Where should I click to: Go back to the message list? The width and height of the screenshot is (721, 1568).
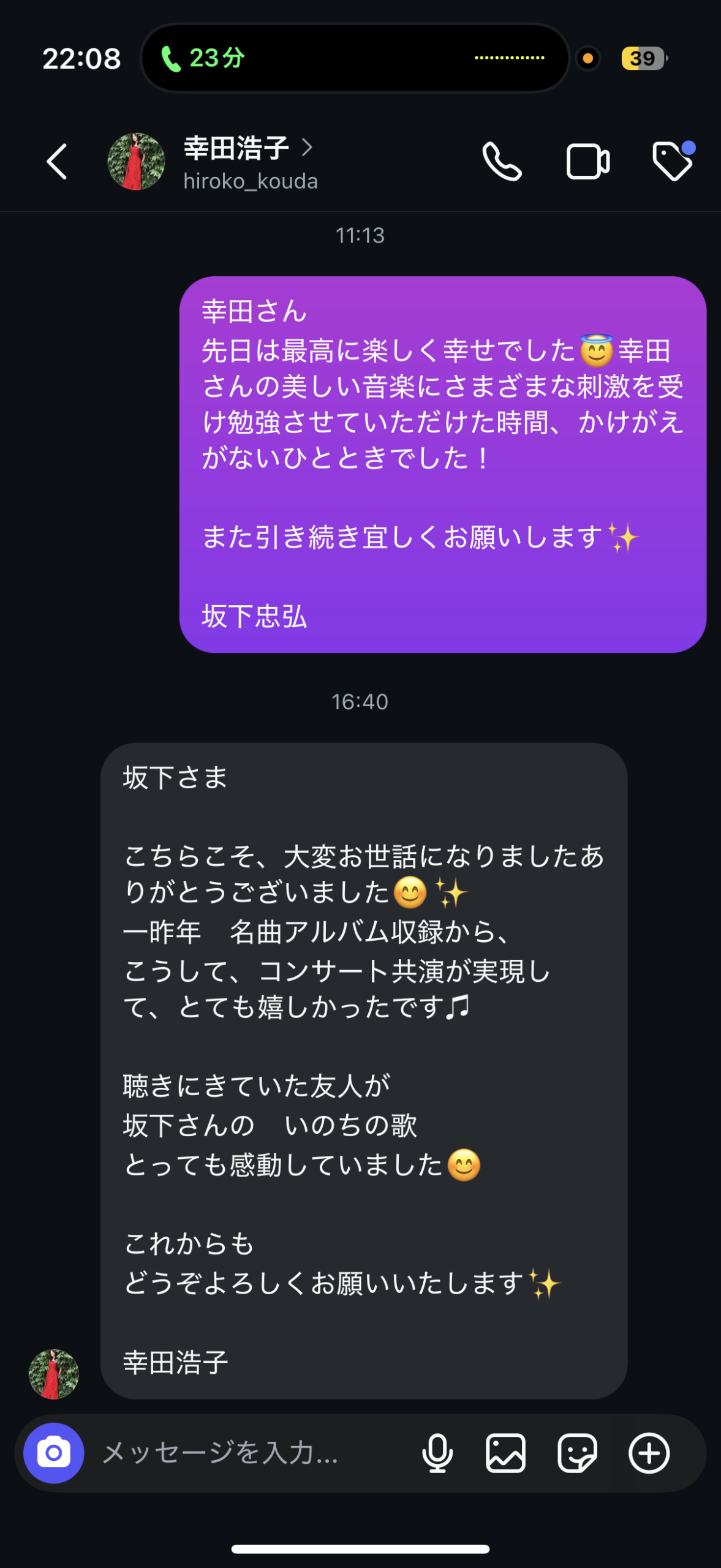click(x=57, y=162)
